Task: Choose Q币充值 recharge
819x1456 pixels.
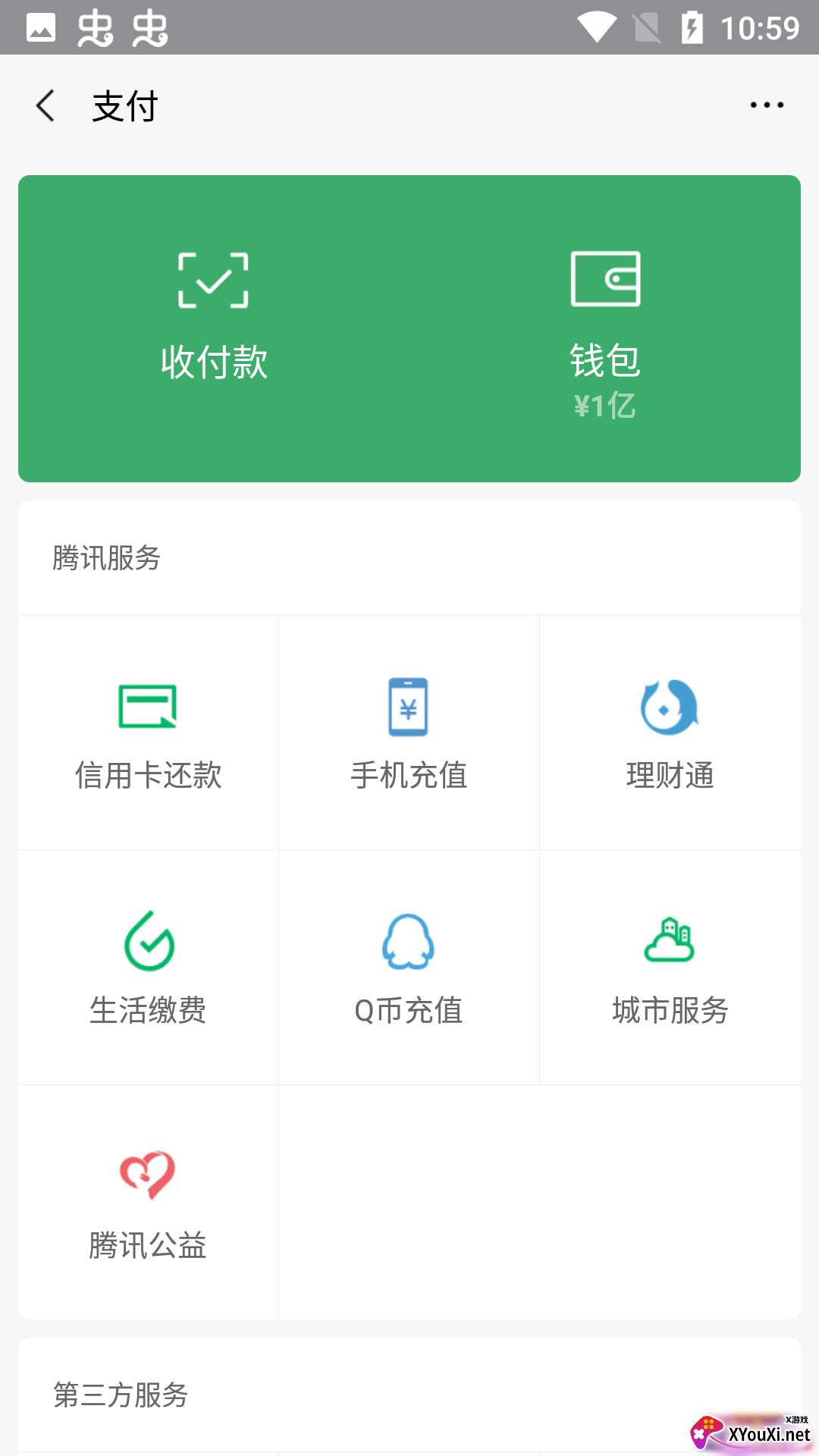Action: tap(409, 968)
